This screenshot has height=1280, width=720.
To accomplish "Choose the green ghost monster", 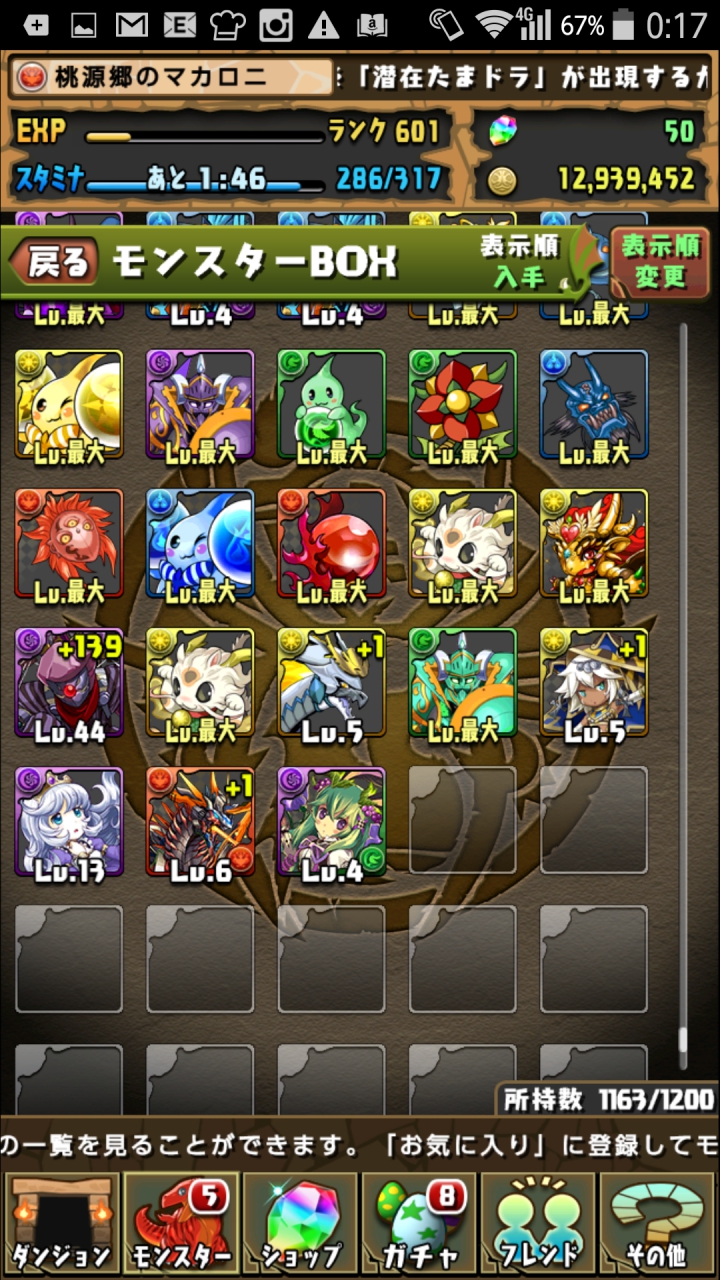I will click(331, 404).
